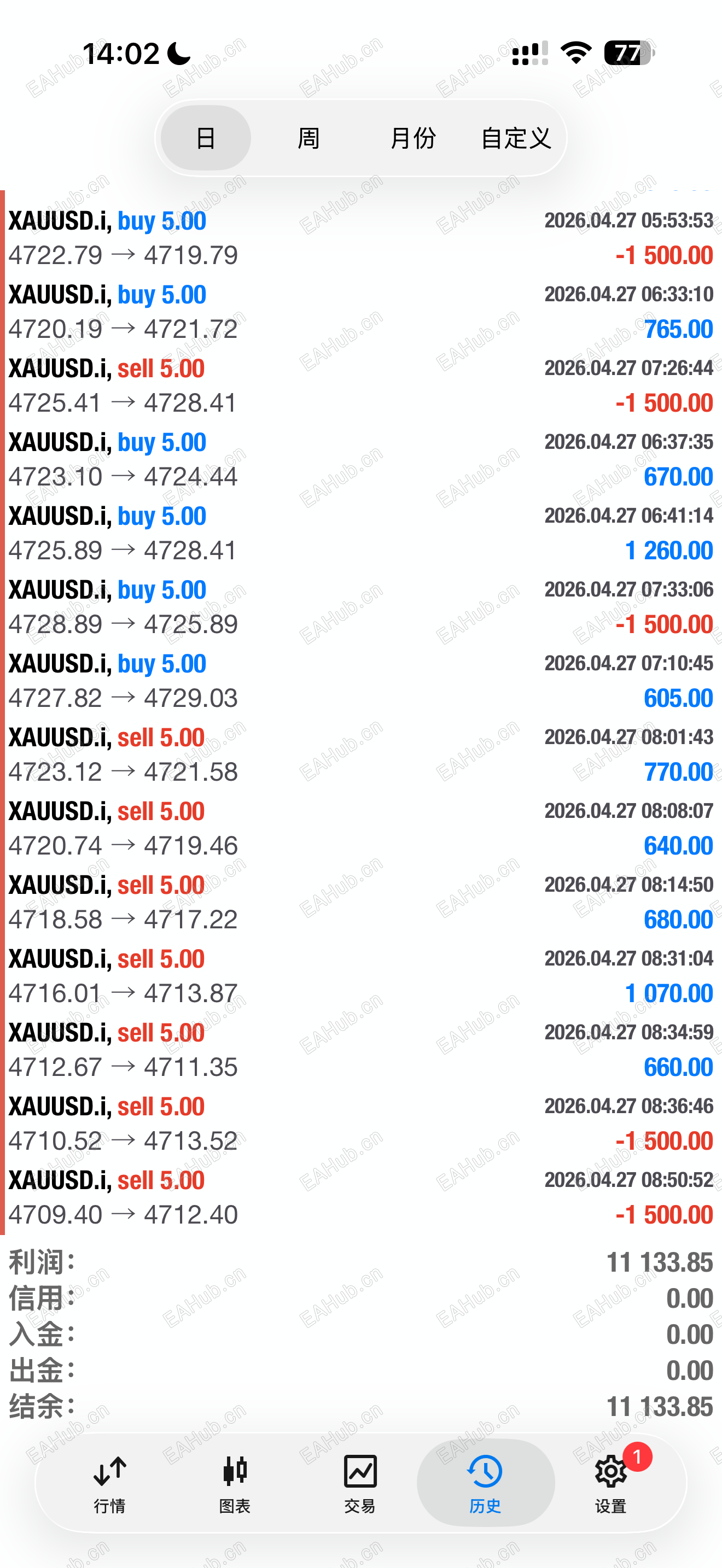The height and width of the screenshot is (1568, 722).
Task: Open the sell trade with 1 070.00 profit
Action: coord(361,976)
